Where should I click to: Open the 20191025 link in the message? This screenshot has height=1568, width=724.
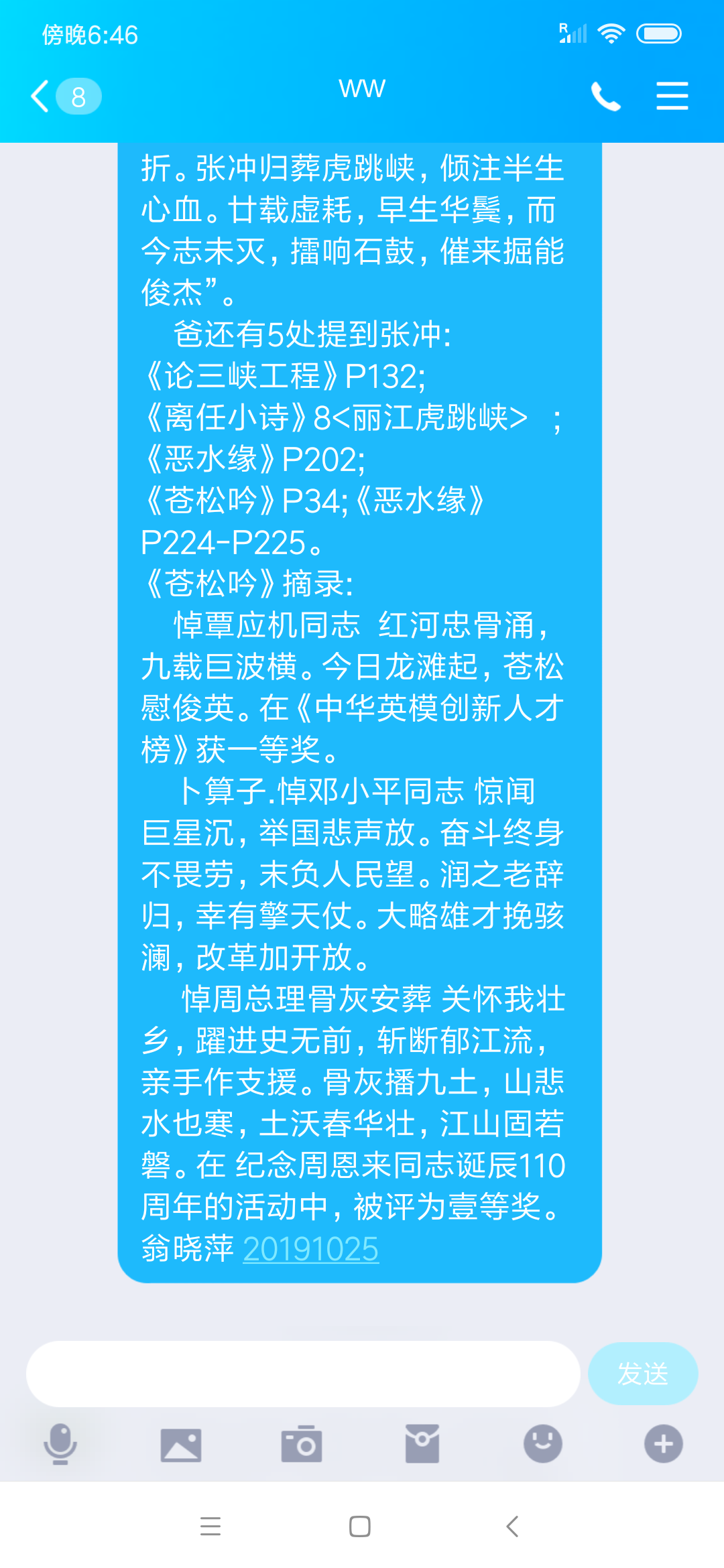310,1249
